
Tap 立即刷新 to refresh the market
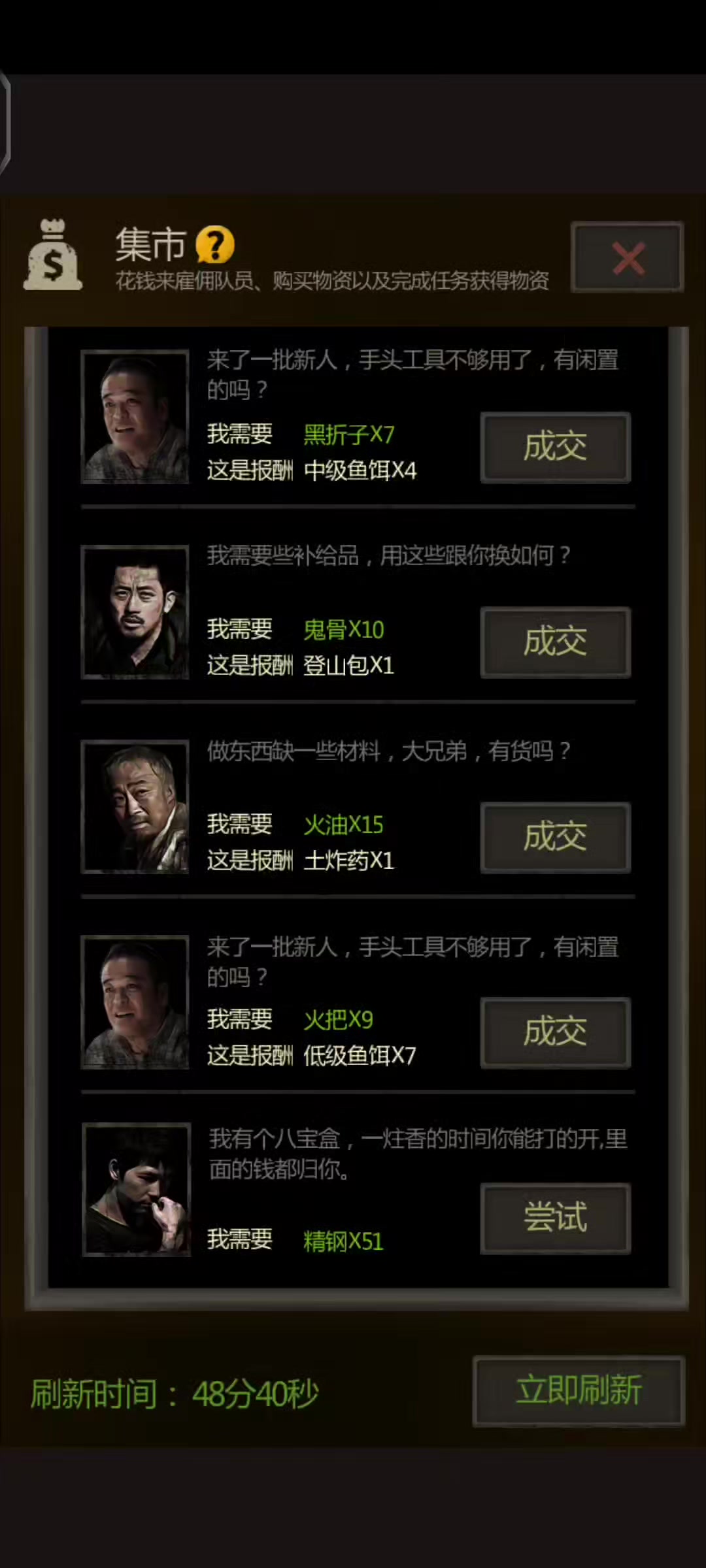[579, 1390]
